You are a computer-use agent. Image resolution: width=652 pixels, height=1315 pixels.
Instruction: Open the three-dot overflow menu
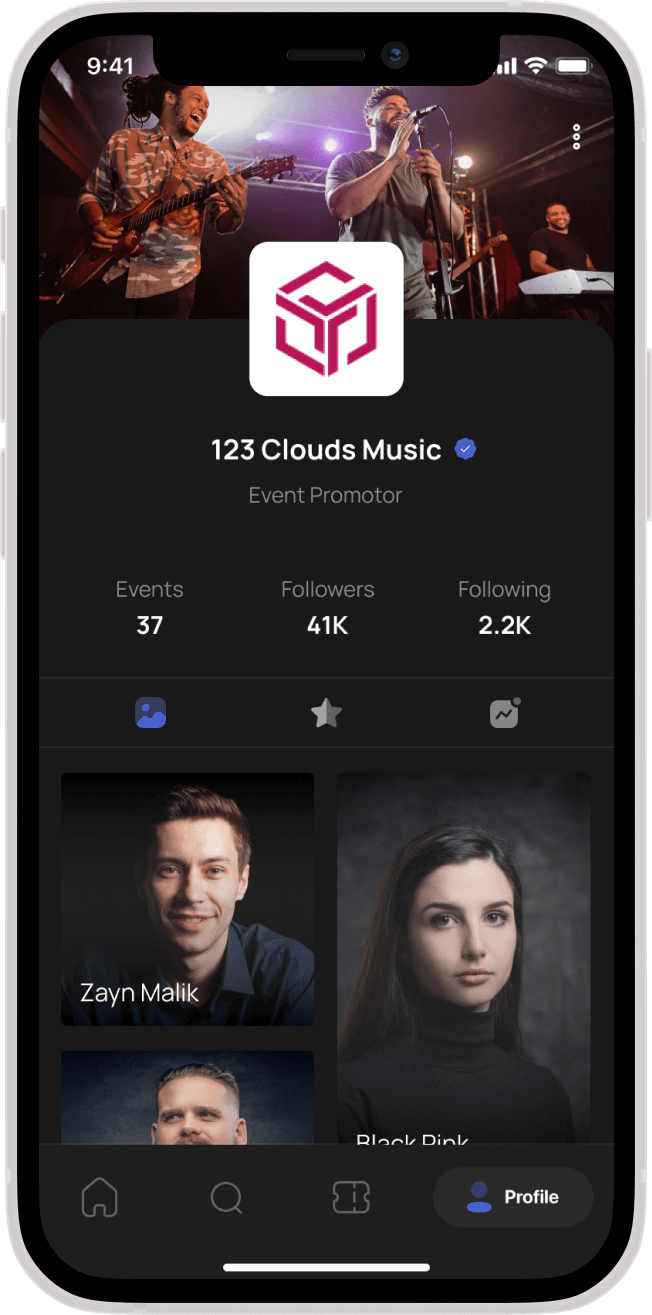577,137
